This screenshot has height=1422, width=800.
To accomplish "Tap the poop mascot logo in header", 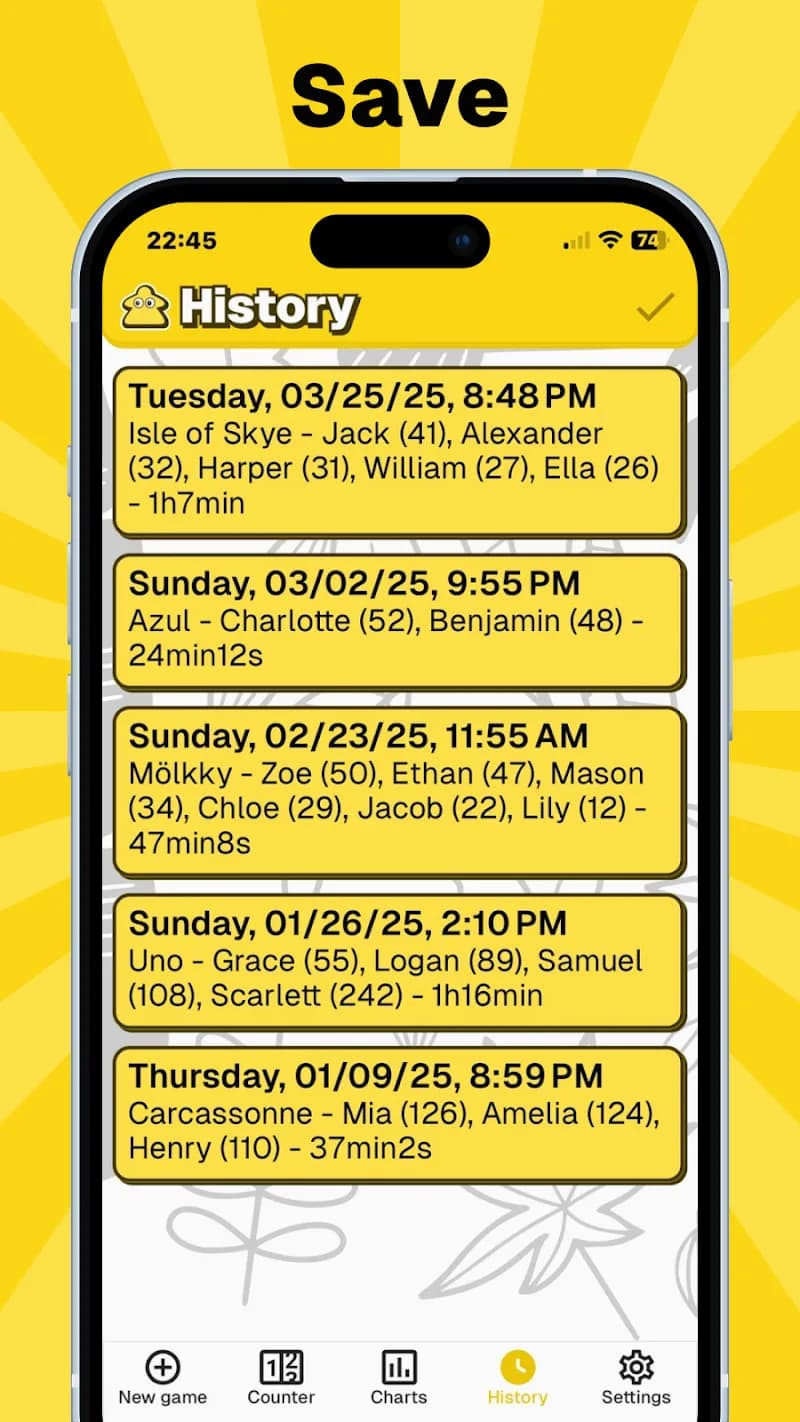I will [x=143, y=306].
